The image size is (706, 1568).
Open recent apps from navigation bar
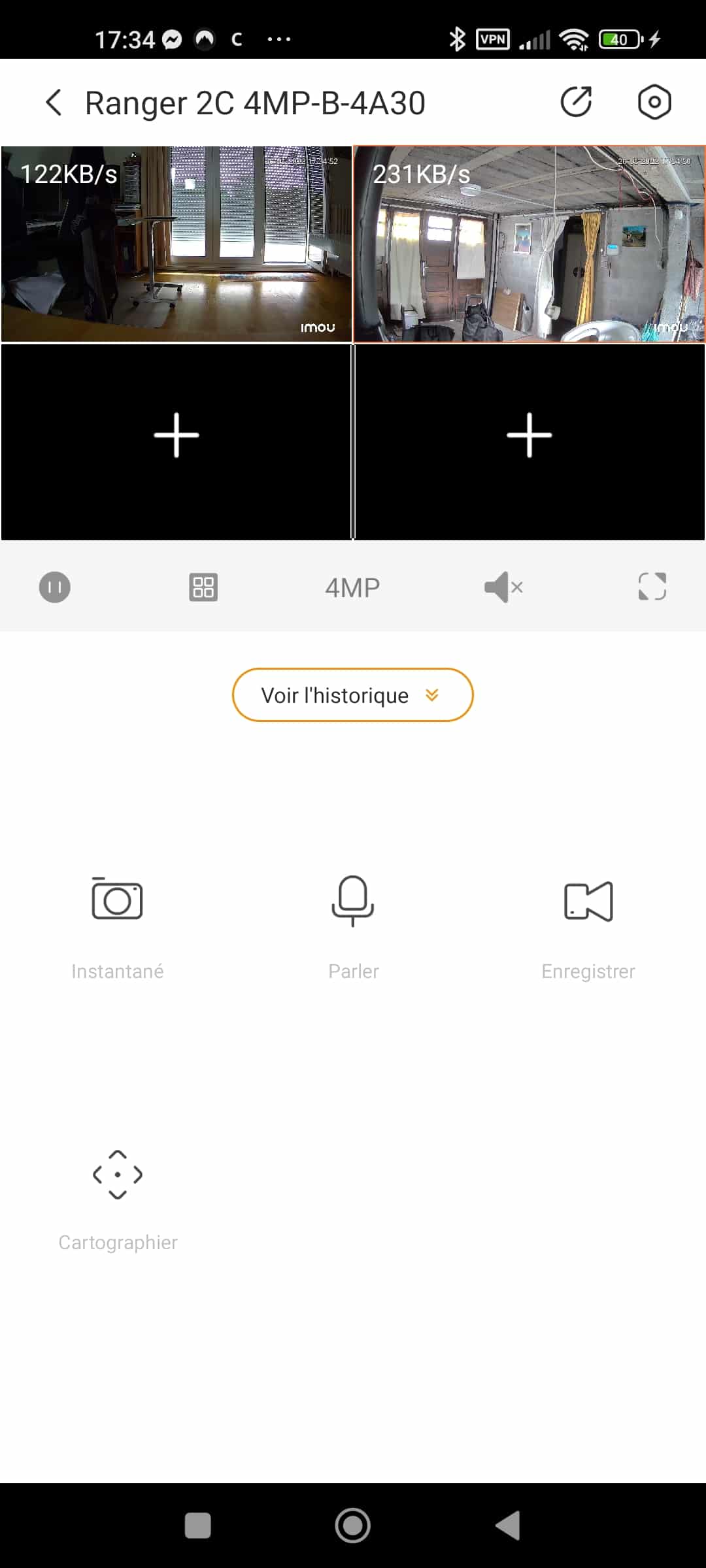198,1526
